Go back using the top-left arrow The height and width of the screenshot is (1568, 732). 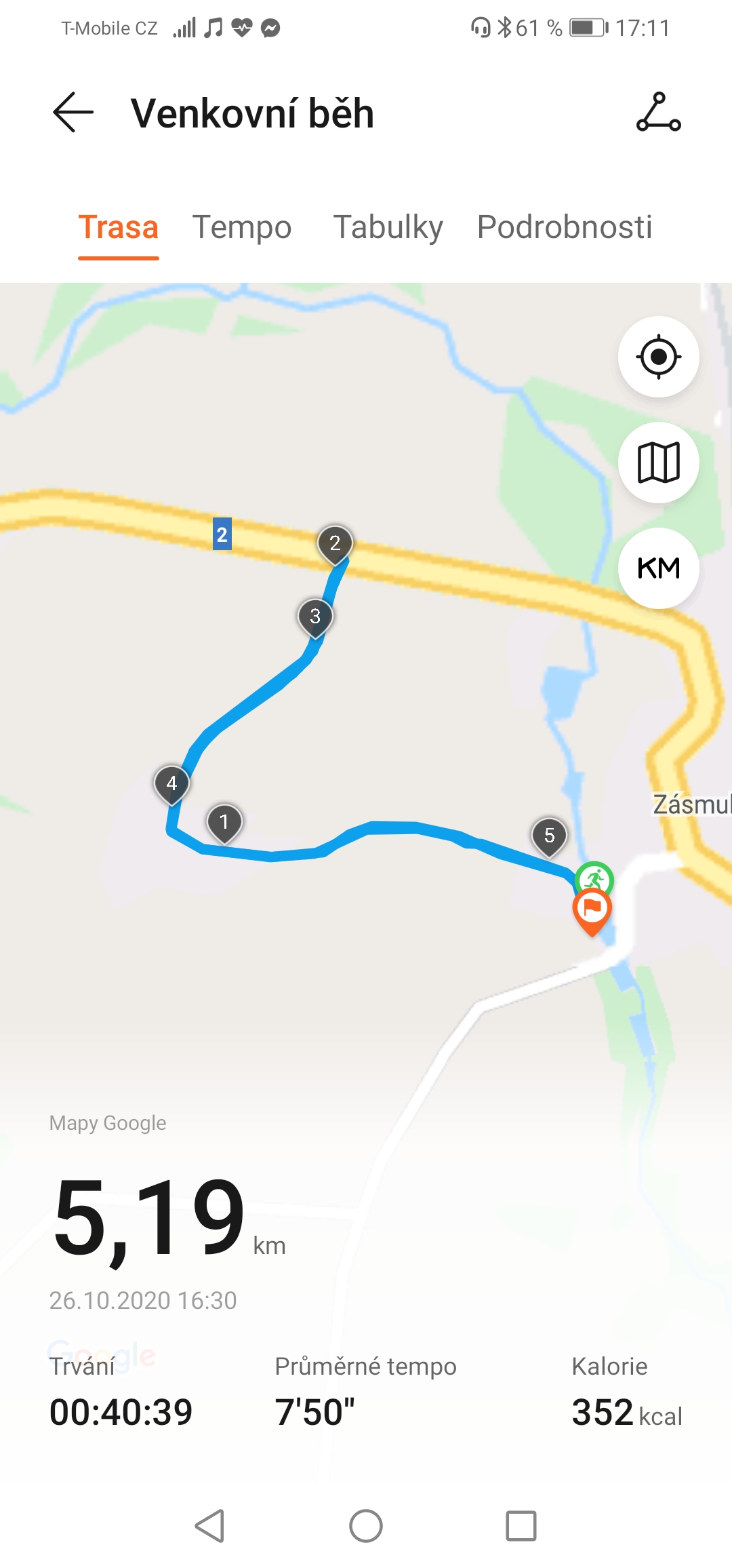coord(73,113)
